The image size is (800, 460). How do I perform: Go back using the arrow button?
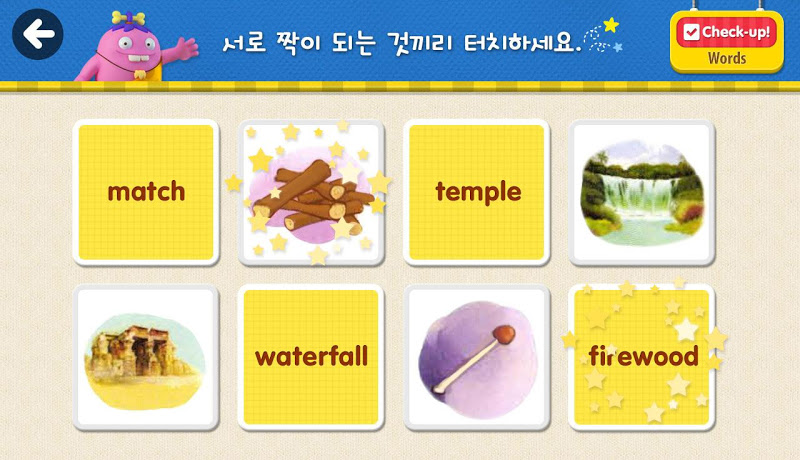point(38,36)
